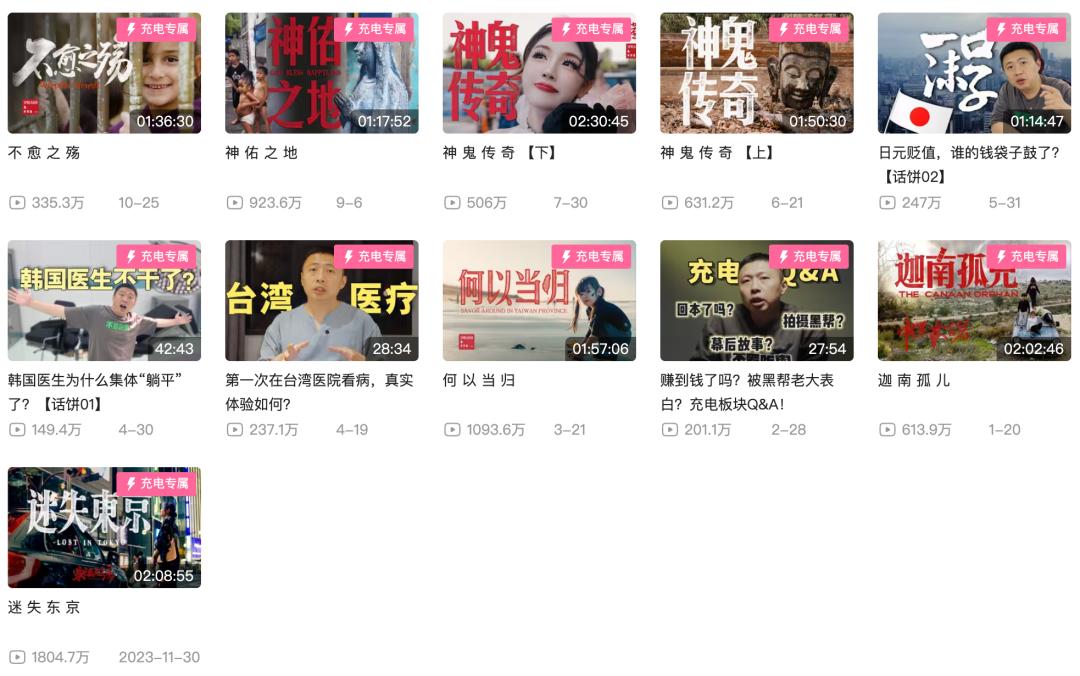Viewport: 1080px width, 676px height.
Task: Play 第一次在台湾医院看病 video
Action: point(321,300)
